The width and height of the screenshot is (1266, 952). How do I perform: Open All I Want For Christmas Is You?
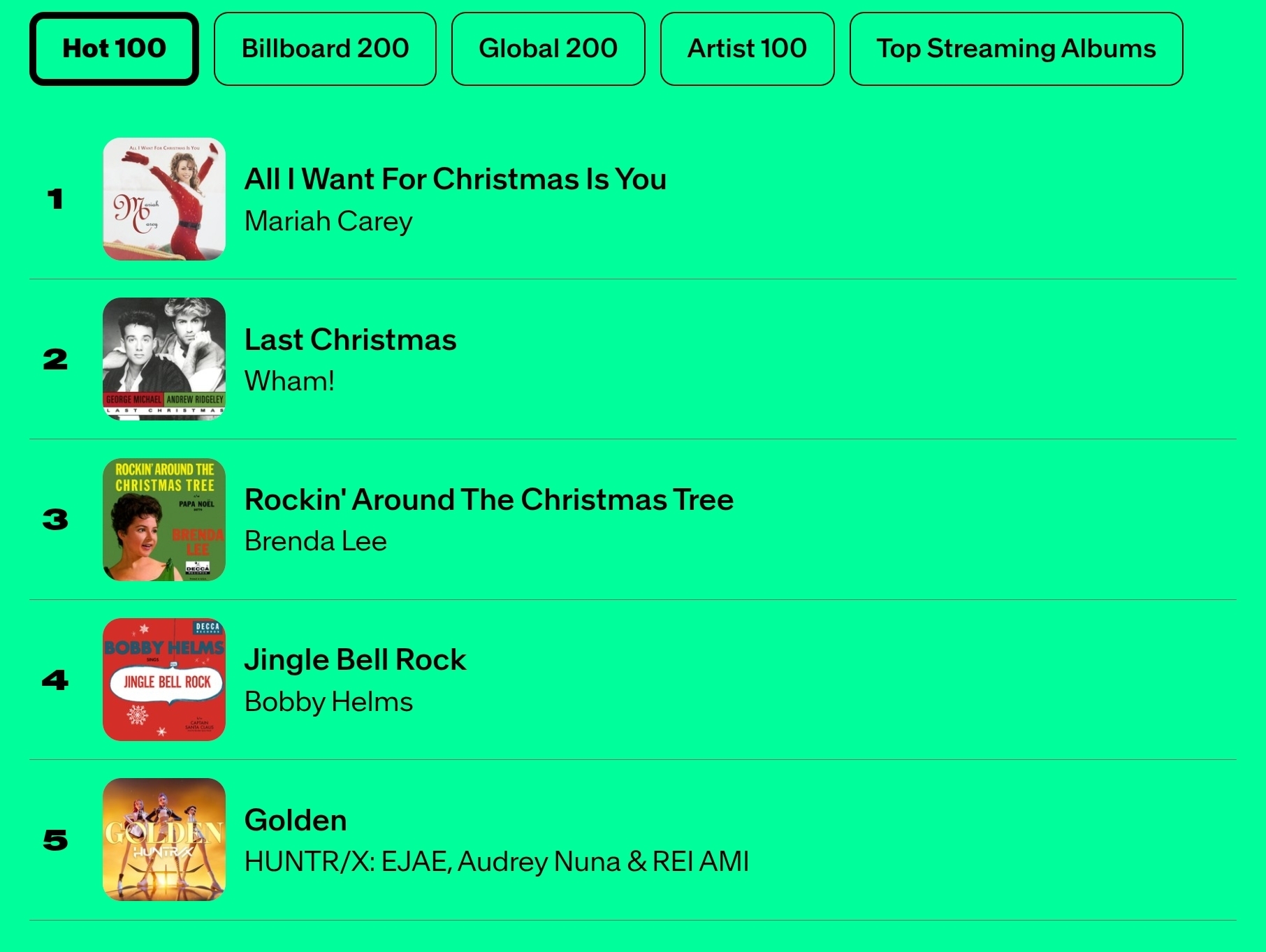coord(455,180)
